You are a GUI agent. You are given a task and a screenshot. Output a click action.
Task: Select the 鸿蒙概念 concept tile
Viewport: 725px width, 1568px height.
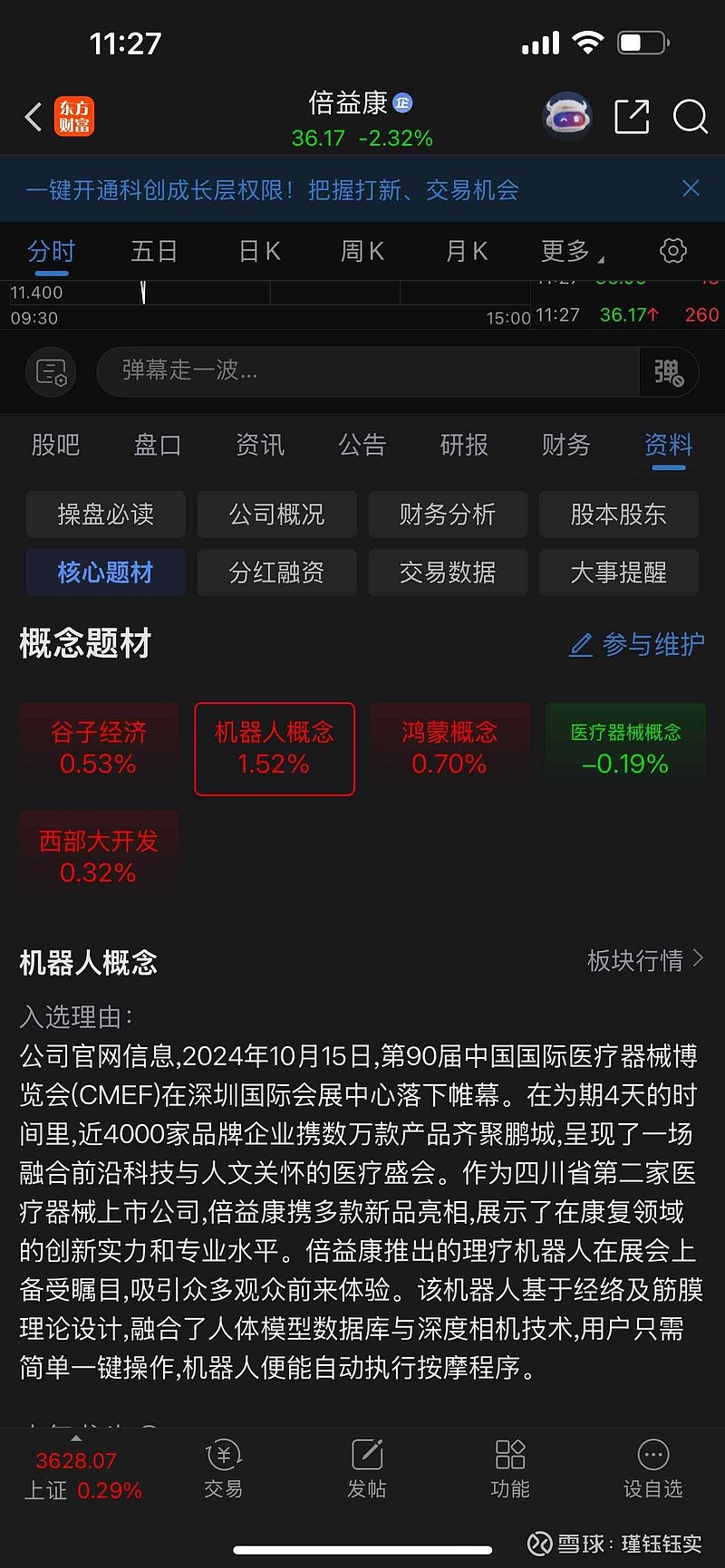(x=449, y=748)
